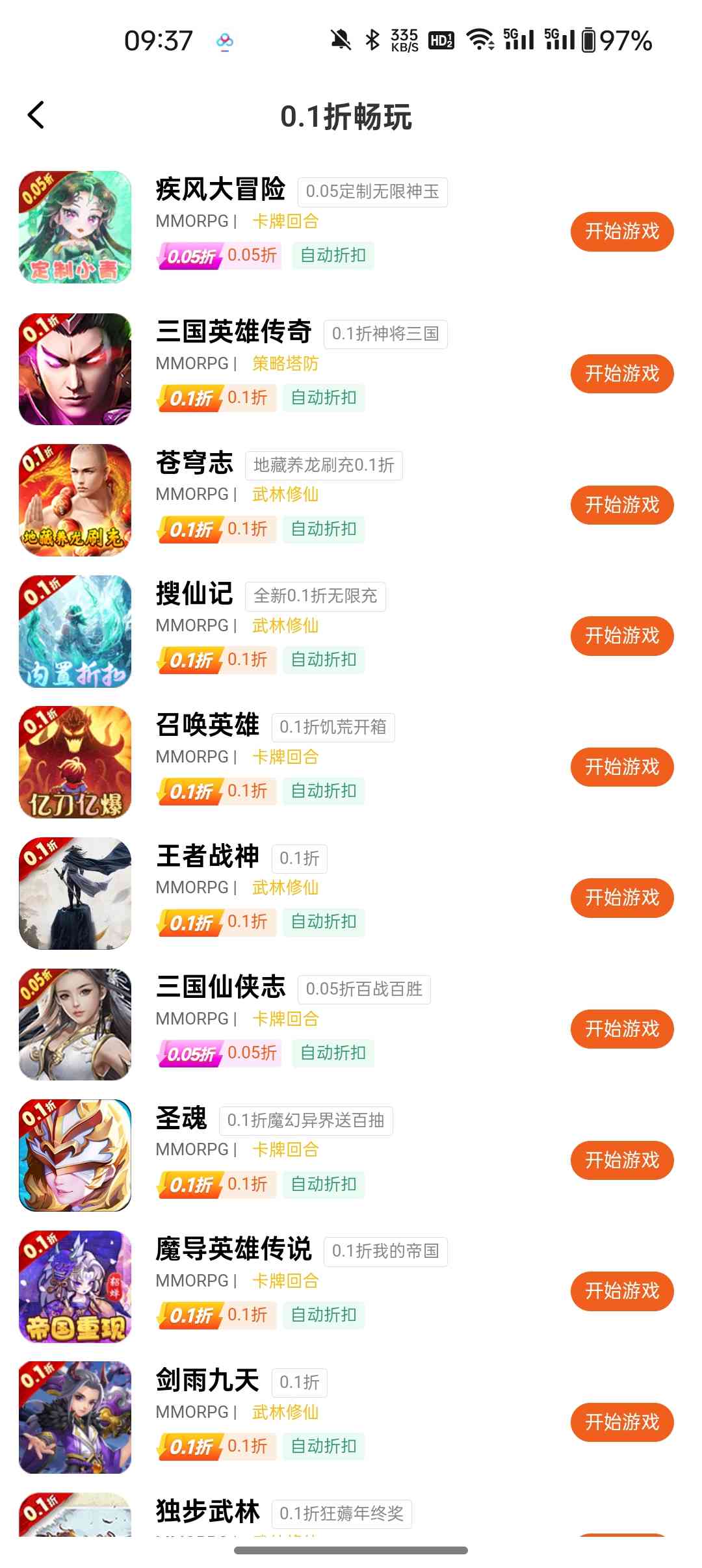The height and width of the screenshot is (1568, 702).
Task: Select the 搜仙记 game icon
Action: point(75,631)
